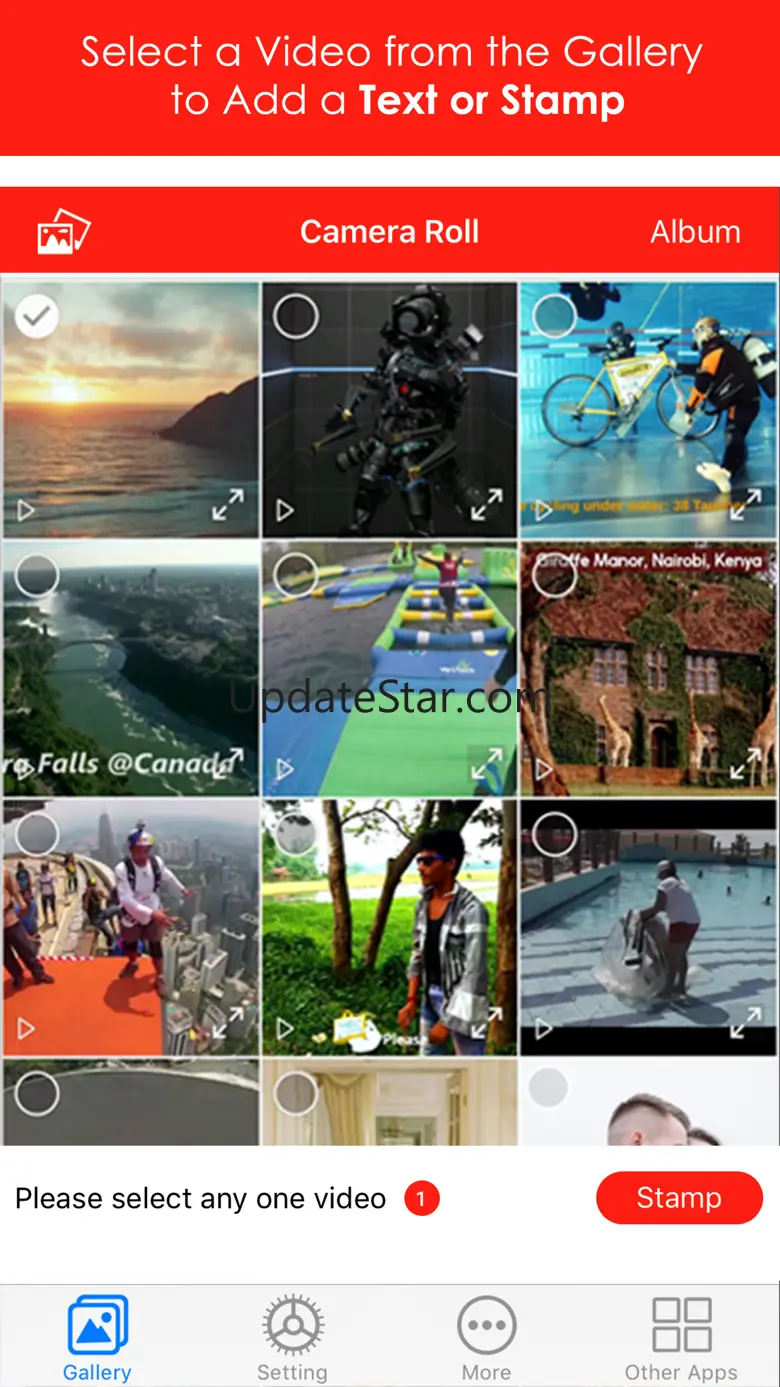Switch to the Setting tab
The width and height of the screenshot is (780, 1387).
292,1339
